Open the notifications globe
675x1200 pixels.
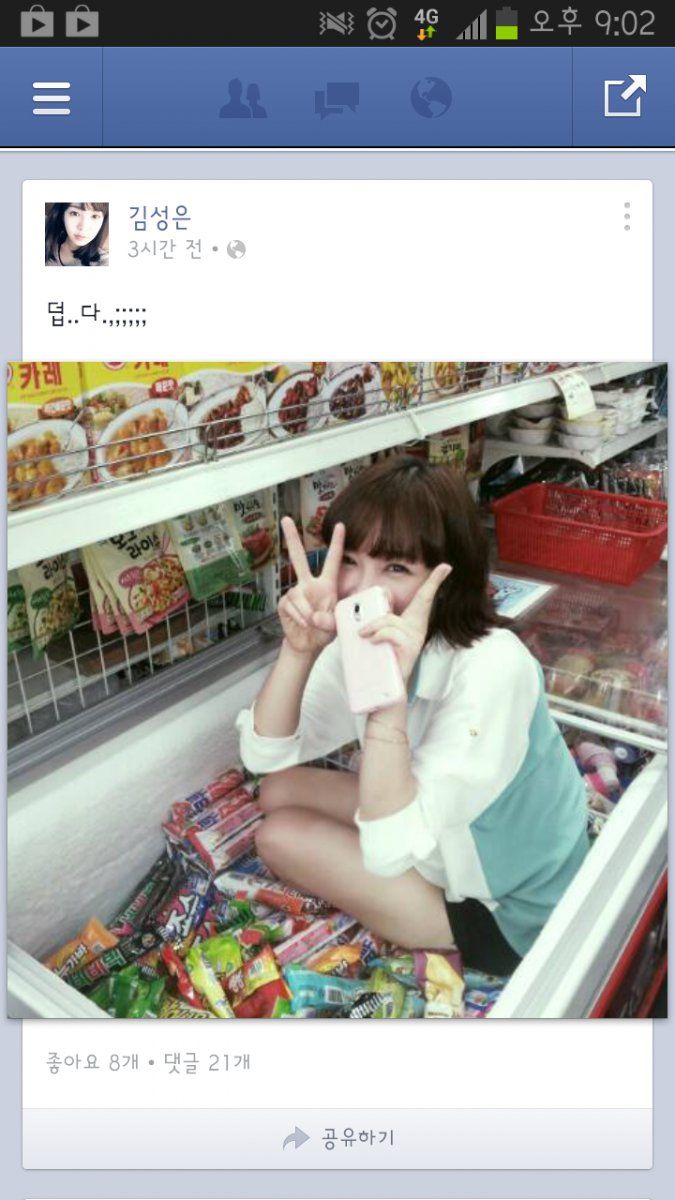431,98
